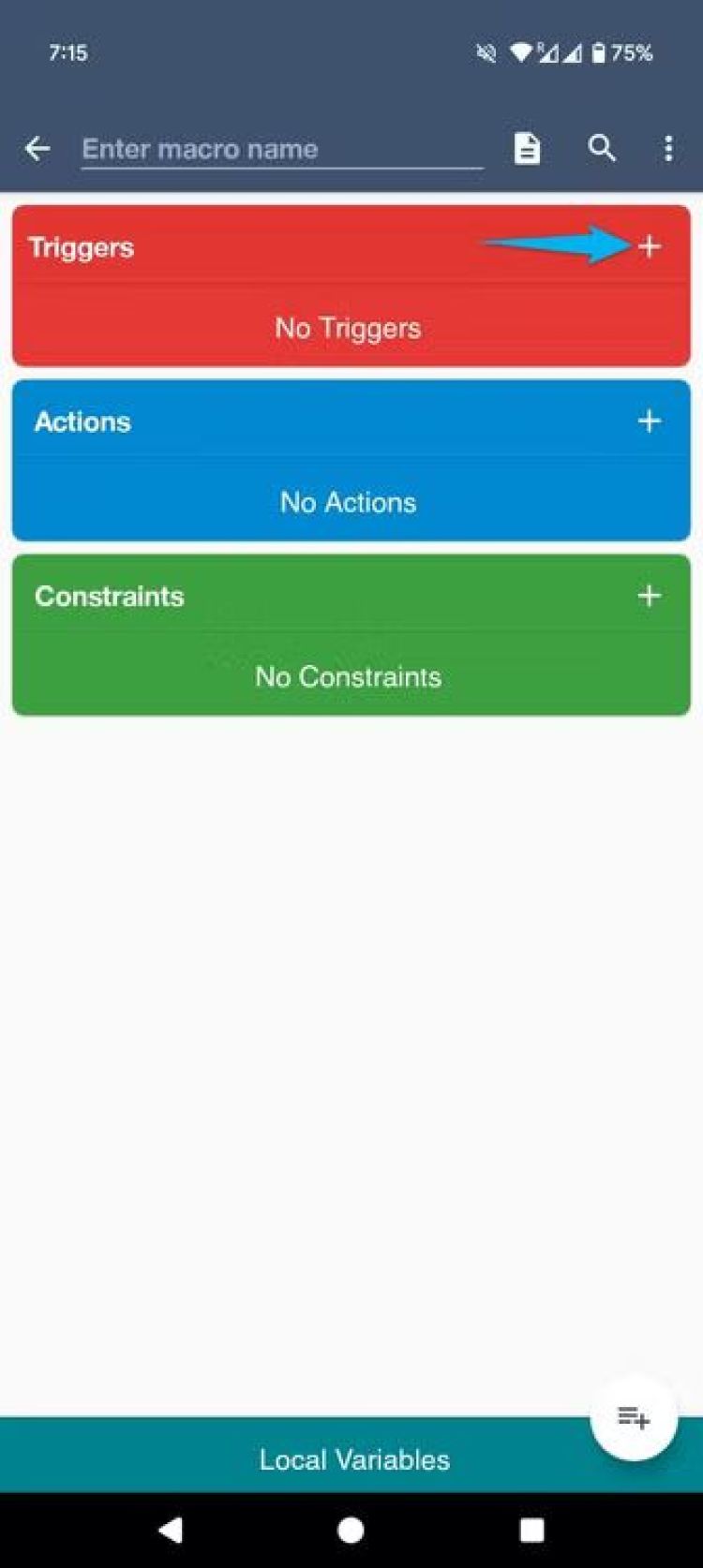Add a new constraint with plus
Image resolution: width=703 pixels, height=1568 pixels.
649,596
